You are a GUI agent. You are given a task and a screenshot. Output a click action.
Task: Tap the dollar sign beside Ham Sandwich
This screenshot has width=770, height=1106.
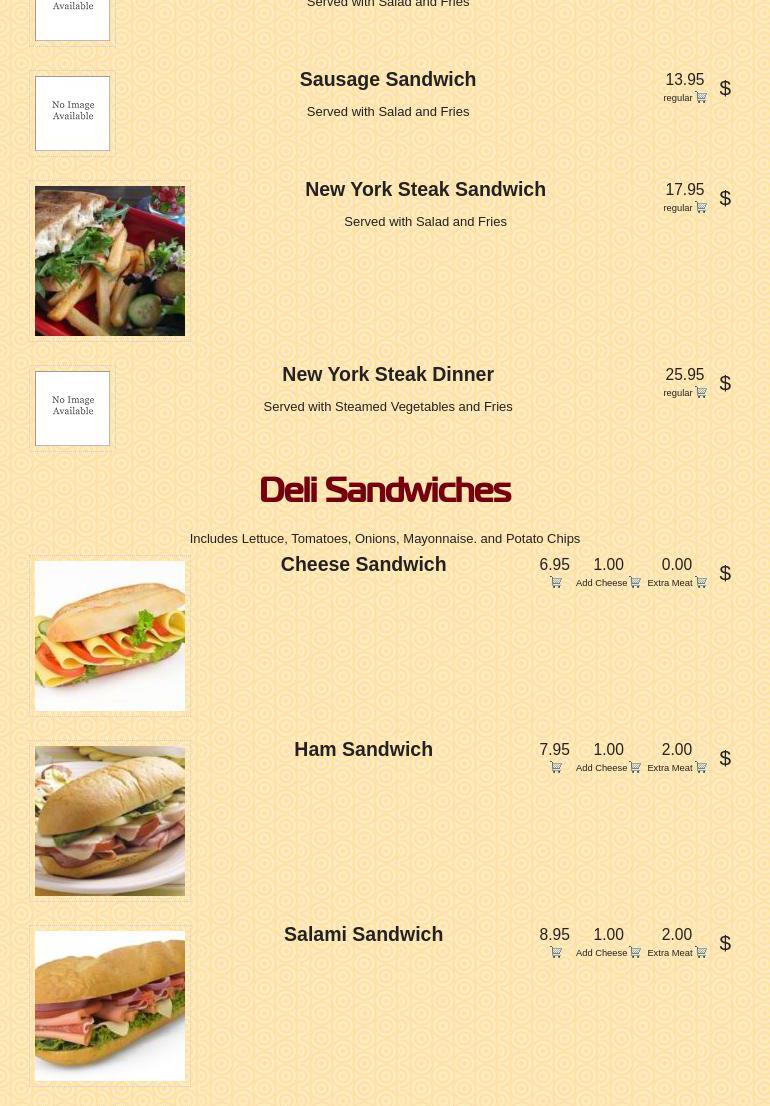[x=725, y=758]
